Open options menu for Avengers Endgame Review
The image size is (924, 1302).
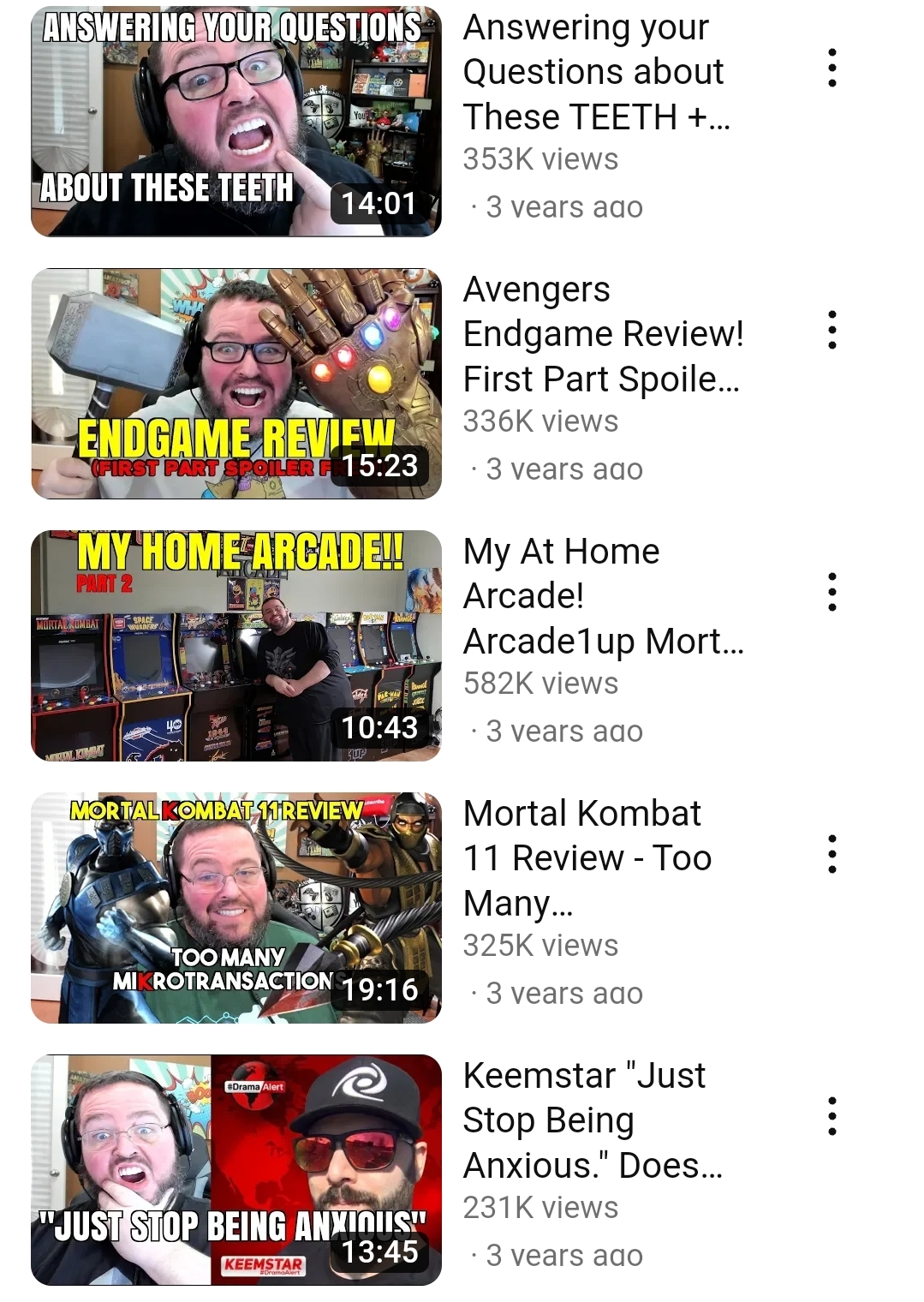832,331
